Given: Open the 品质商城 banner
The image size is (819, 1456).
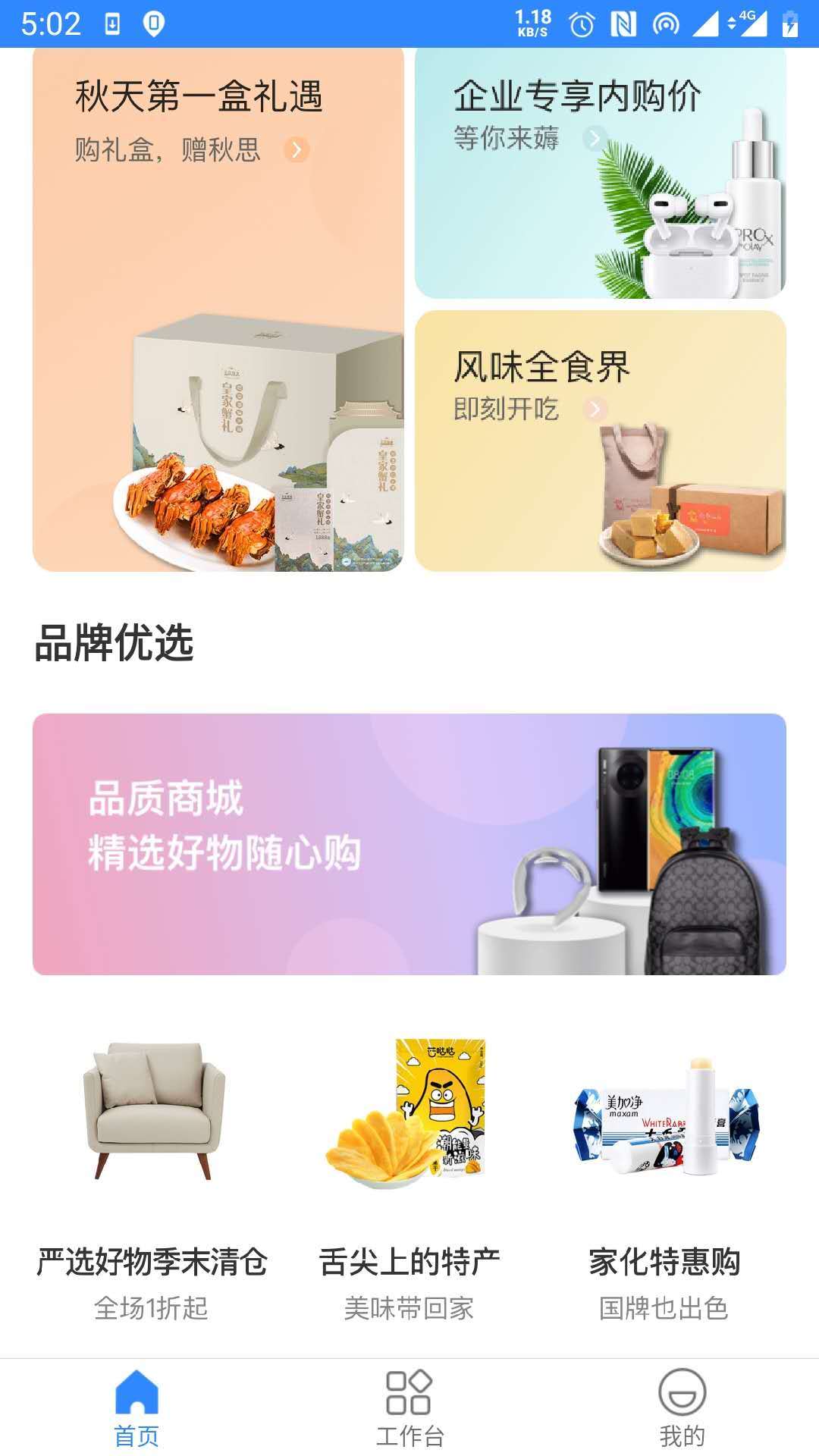Looking at the screenshot, I should point(409,844).
